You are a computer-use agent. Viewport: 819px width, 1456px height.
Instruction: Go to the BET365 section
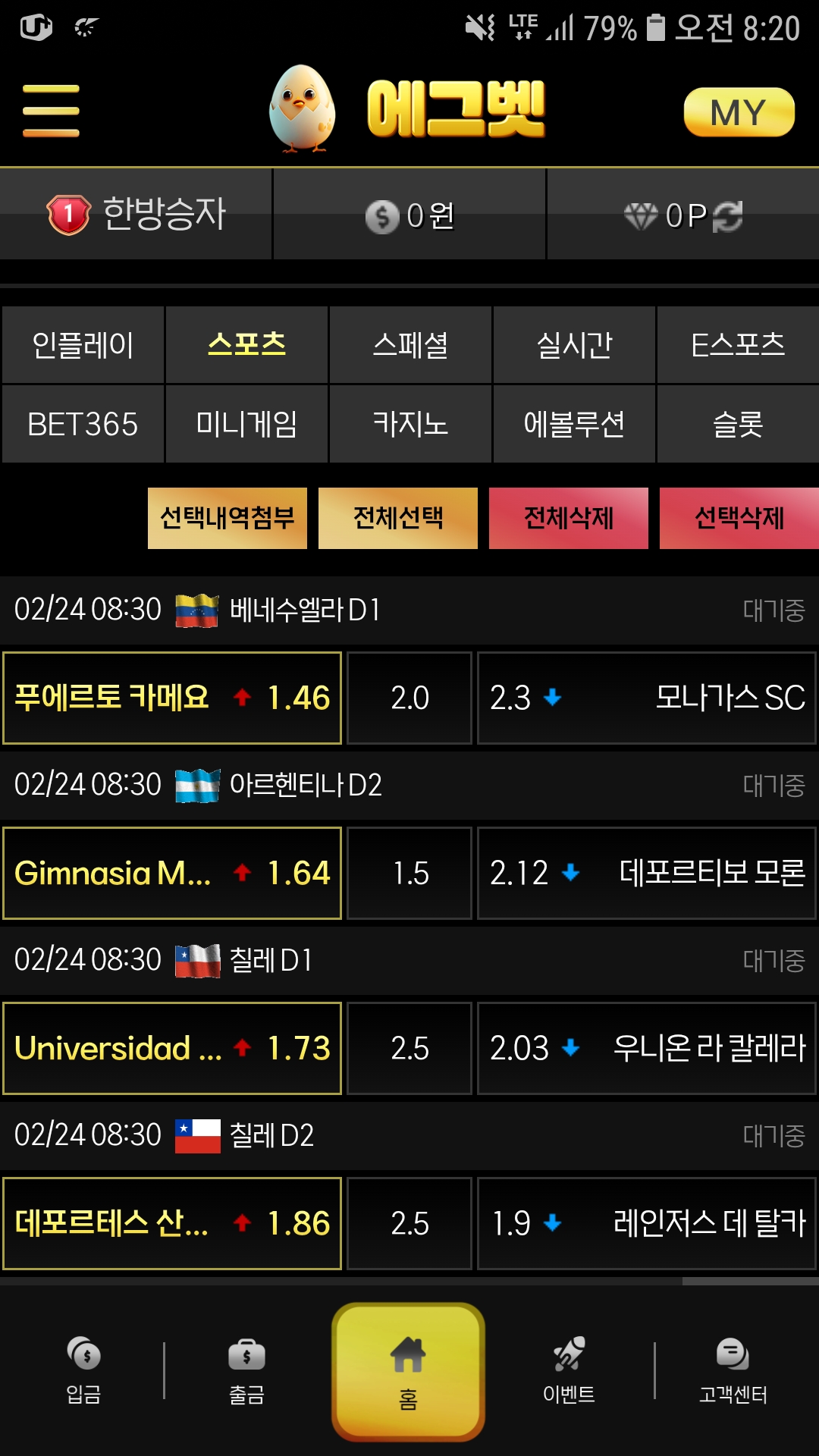click(83, 424)
